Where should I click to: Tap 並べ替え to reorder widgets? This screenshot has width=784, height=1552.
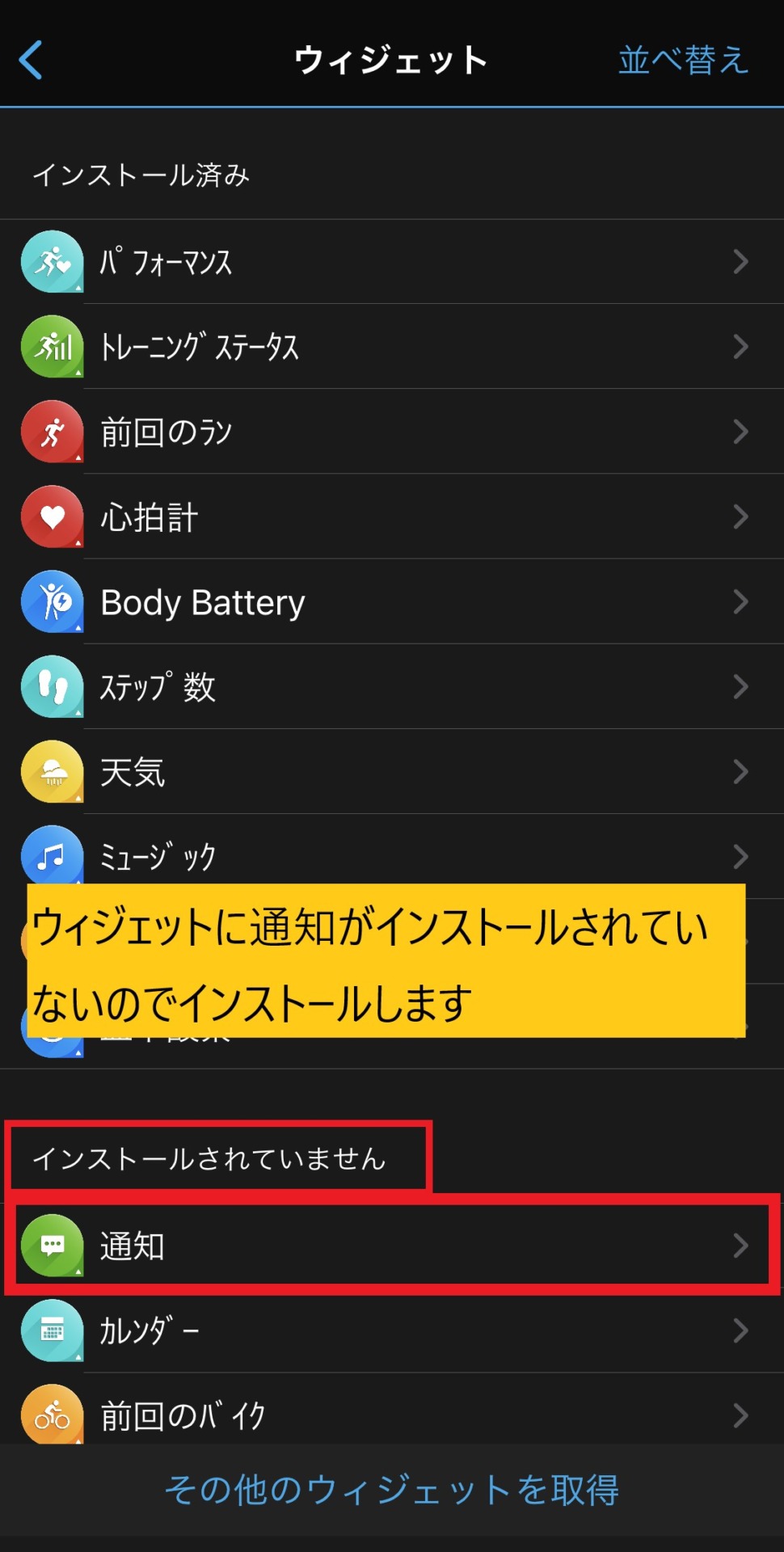coord(683,60)
